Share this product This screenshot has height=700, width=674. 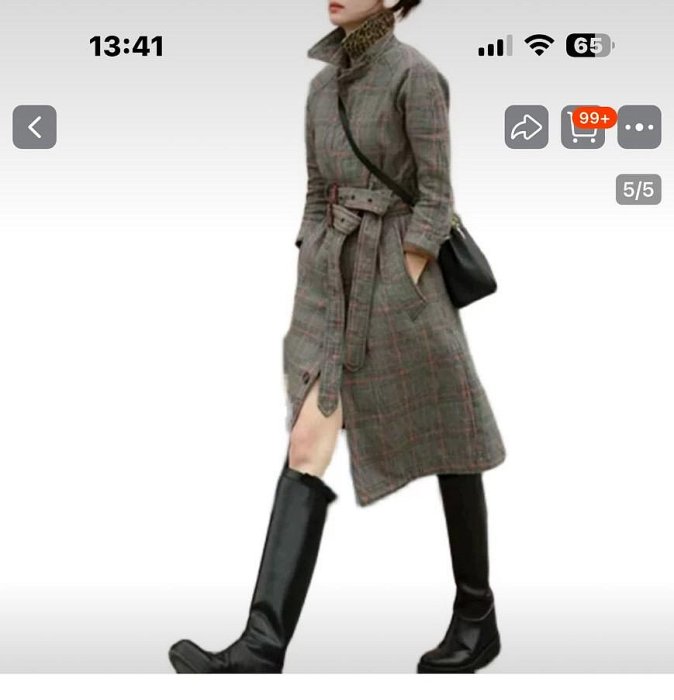(x=526, y=127)
